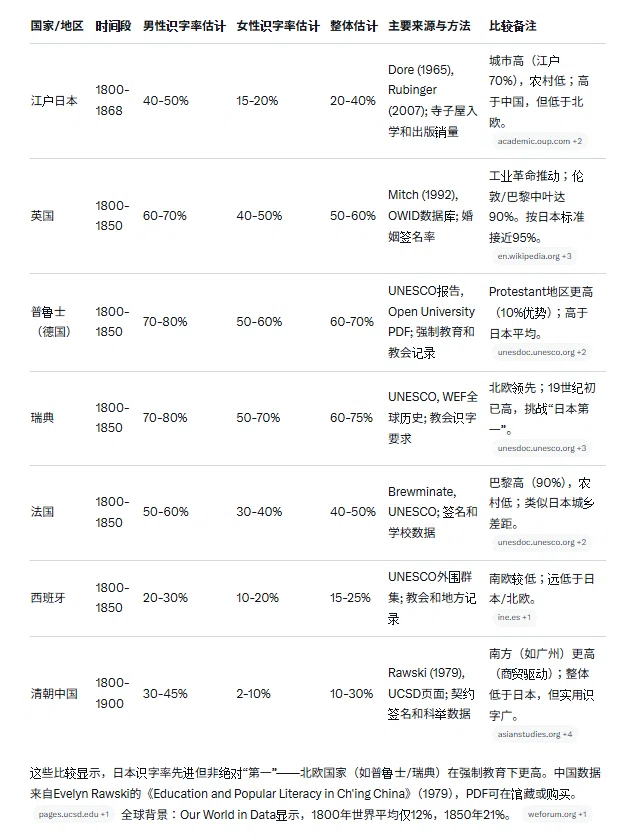Open the academic.oup.com +2 source chip
Screen dimensions: 630x840
pos(539,141)
